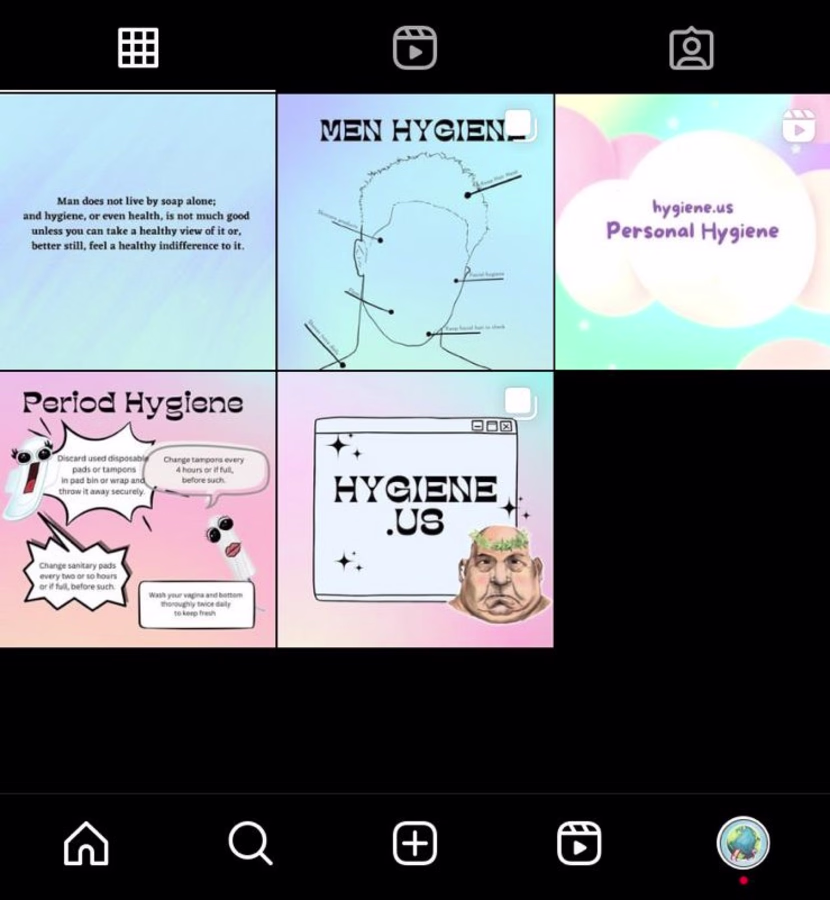Viewport: 830px width, 900px height.
Task: Open the soap quote post
Action: tap(137, 232)
